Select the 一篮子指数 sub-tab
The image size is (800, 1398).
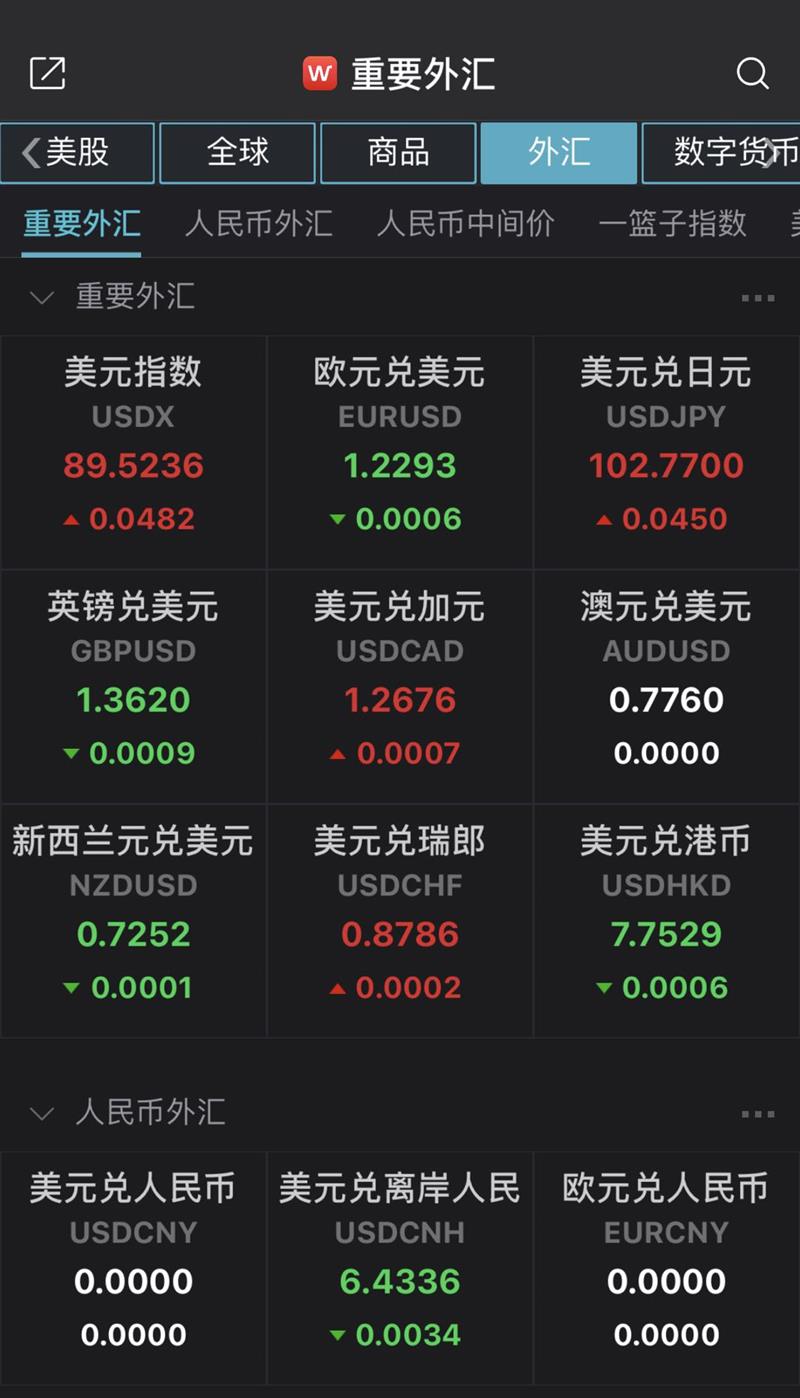pyautogui.click(x=672, y=223)
